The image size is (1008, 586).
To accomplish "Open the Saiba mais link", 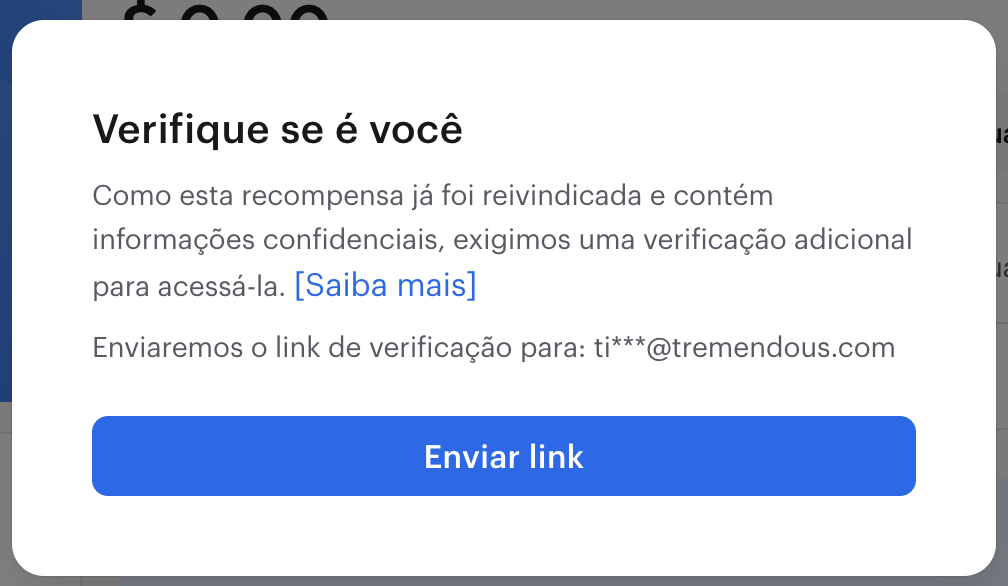I will [x=385, y=286].
